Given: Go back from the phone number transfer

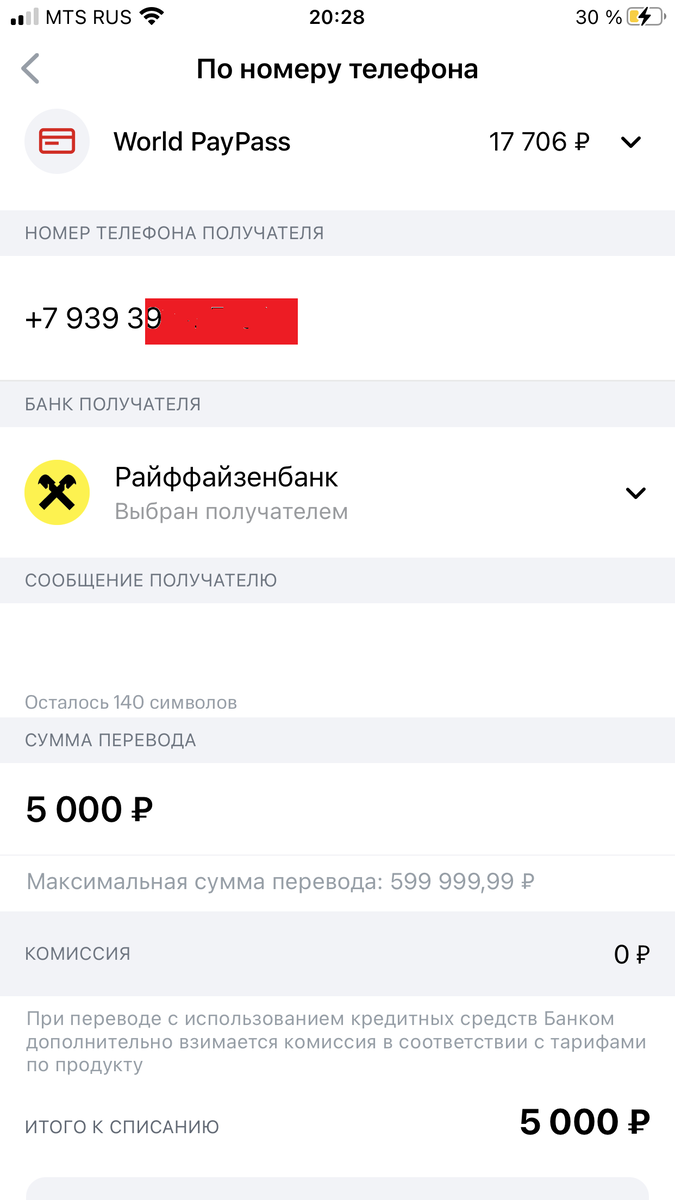Looking at the screenshot, I should pyautogui.click(x=31, y=69).
